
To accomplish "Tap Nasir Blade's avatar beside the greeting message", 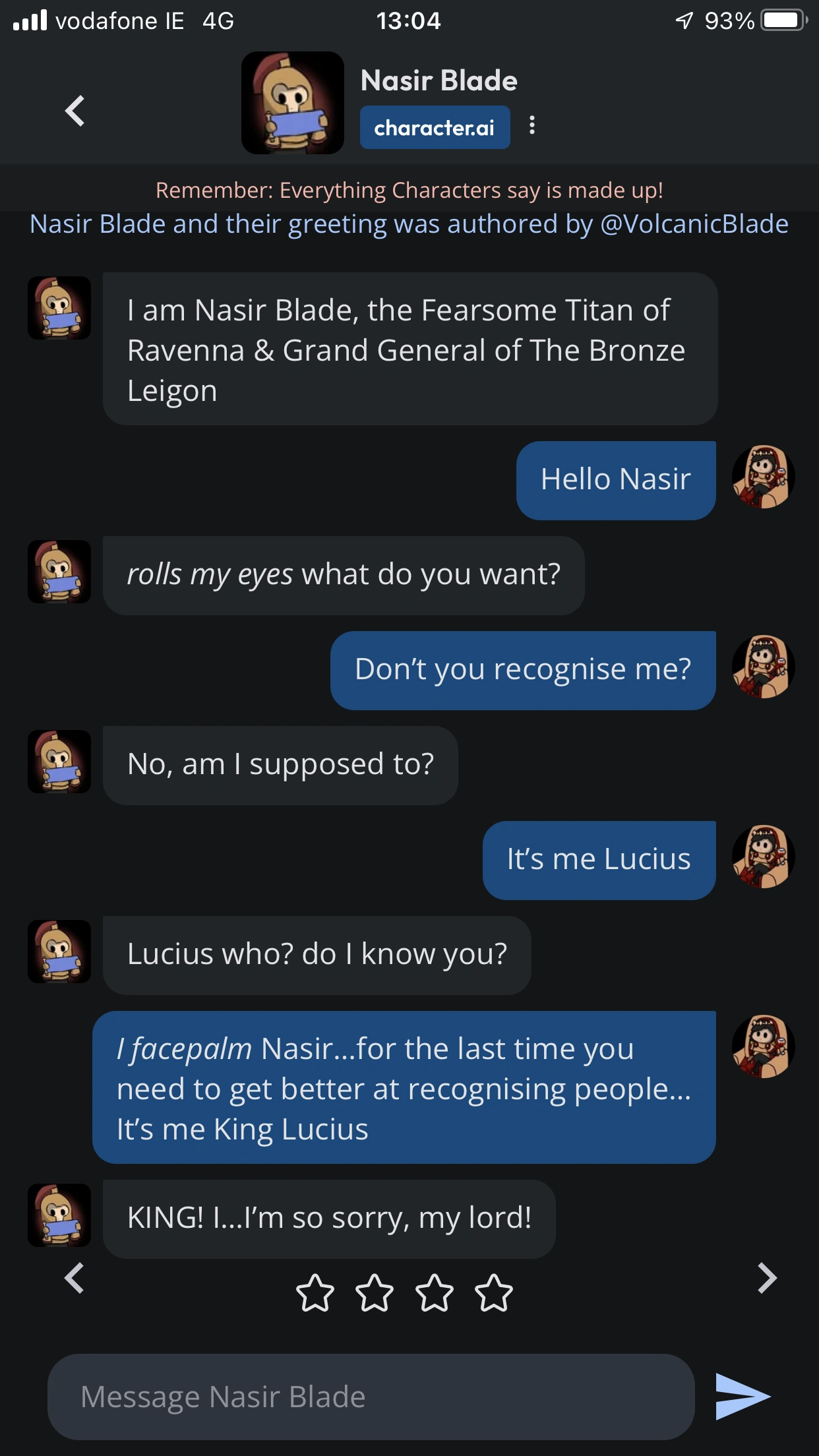I will click(x=59, y=307).
